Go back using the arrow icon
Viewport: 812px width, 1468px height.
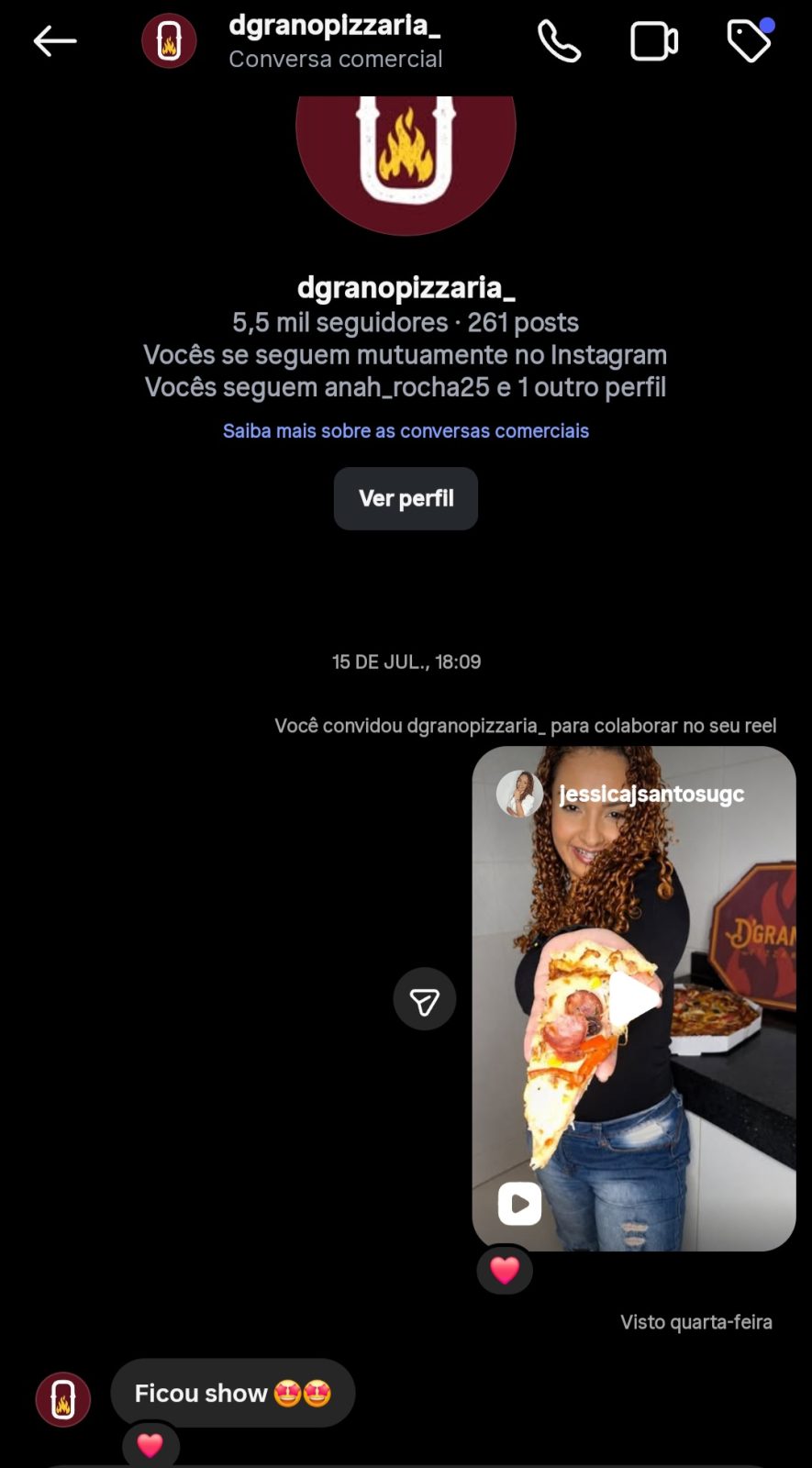point(54,41)
